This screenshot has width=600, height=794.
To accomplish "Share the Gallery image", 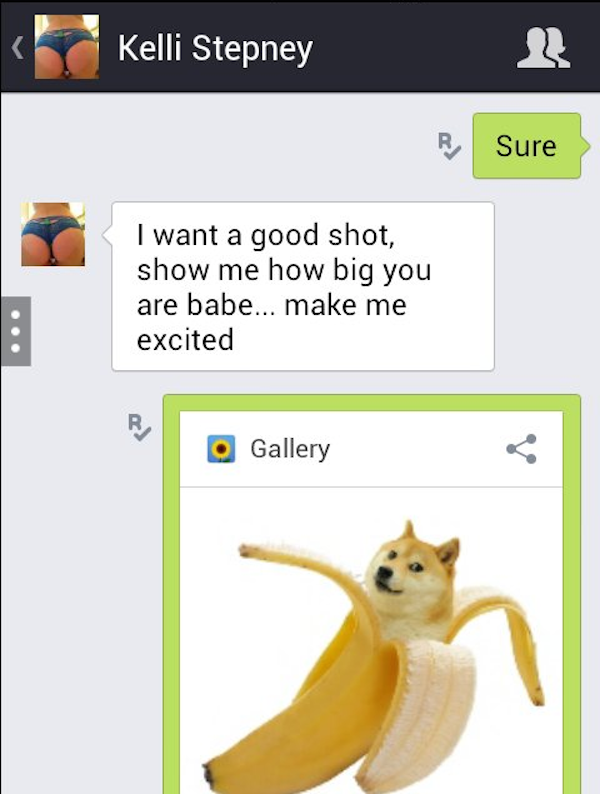I will click(x=521, y=449).
